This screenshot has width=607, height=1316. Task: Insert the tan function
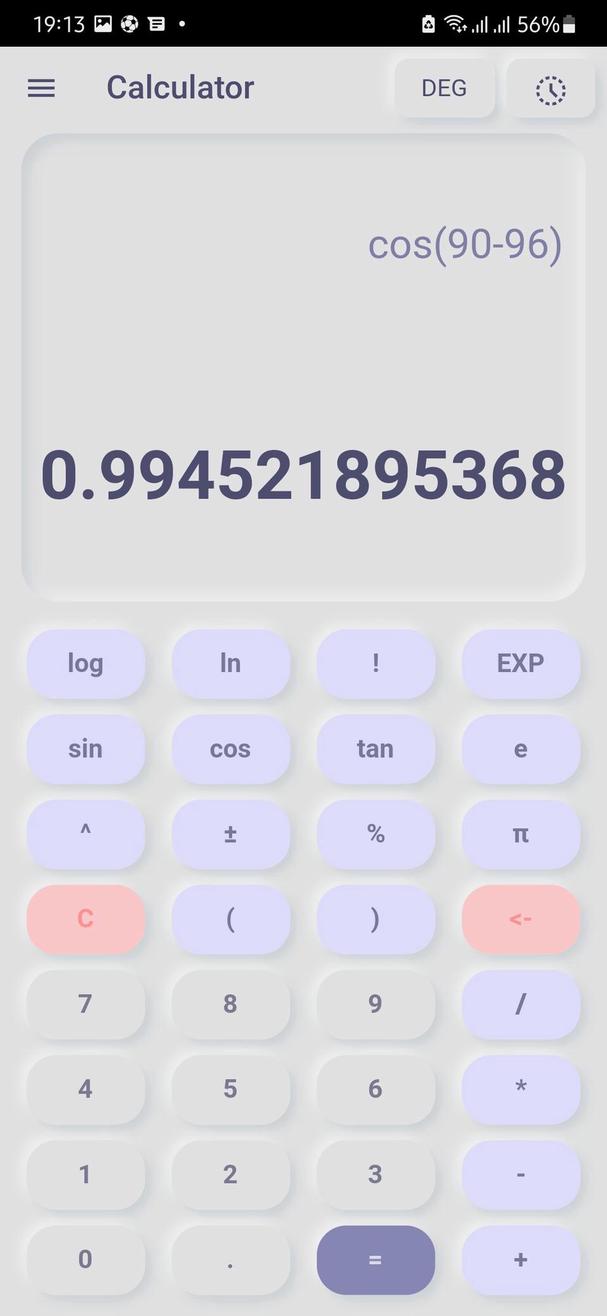[375, 748]
